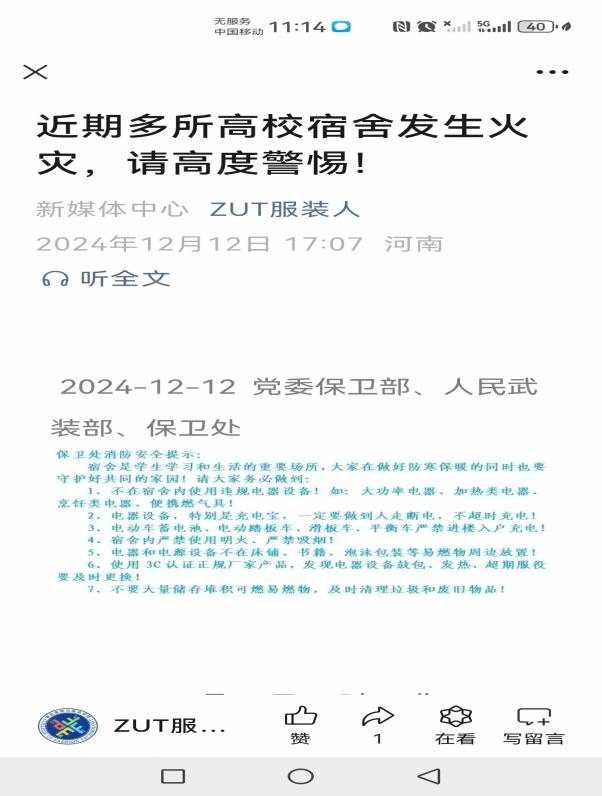Open the three-dot overflow menu
The image size is (602, 796).
coord(552,72)
